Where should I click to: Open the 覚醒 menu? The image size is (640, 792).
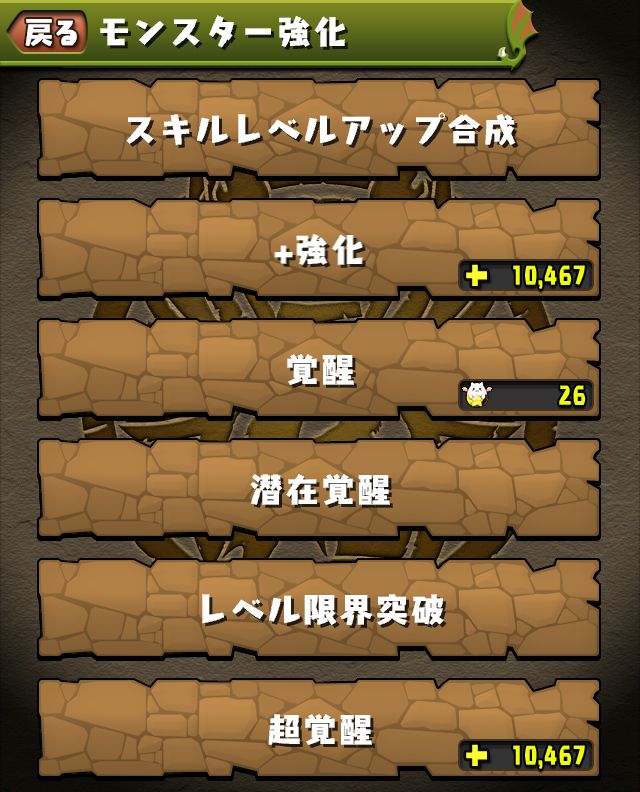coord(320,370)
